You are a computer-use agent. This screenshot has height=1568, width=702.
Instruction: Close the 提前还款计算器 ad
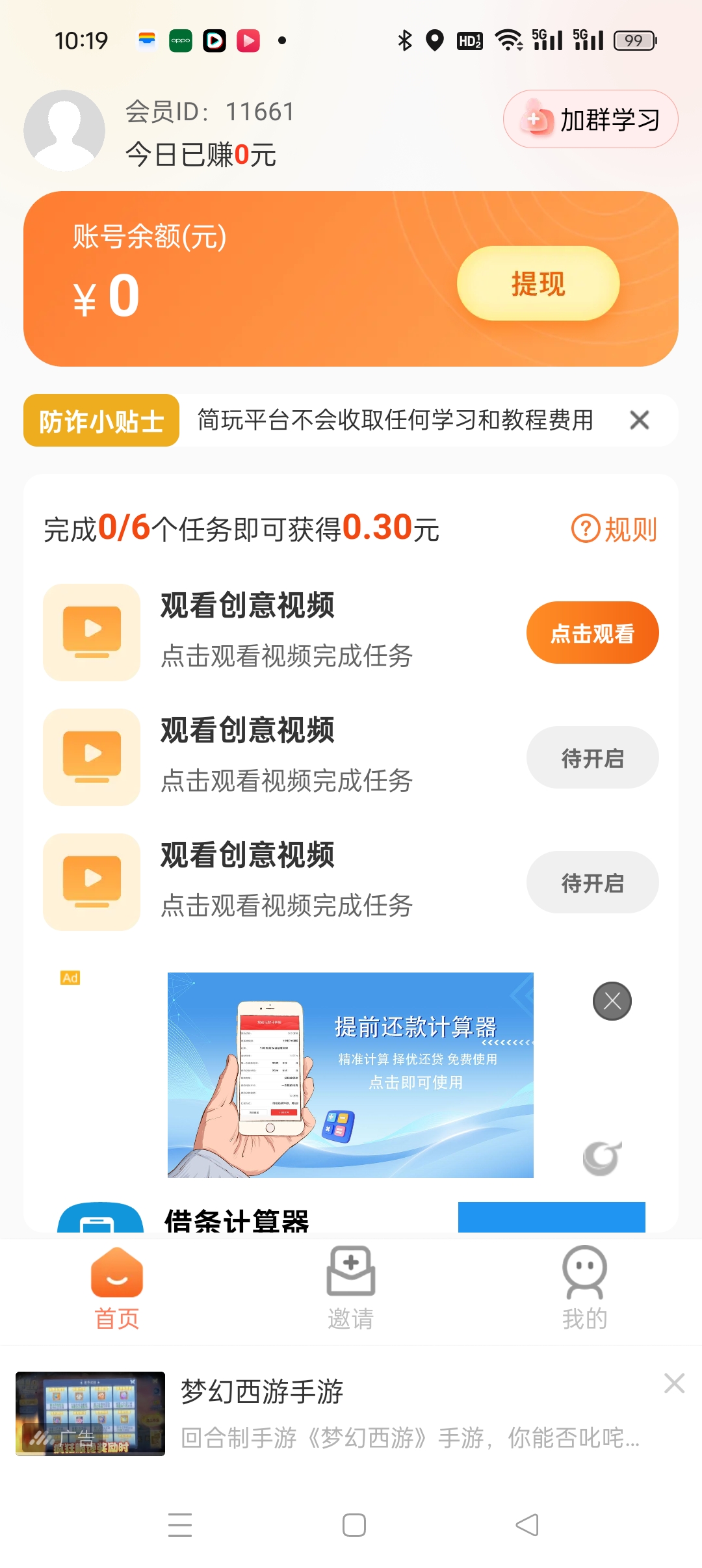point(612,1001)
